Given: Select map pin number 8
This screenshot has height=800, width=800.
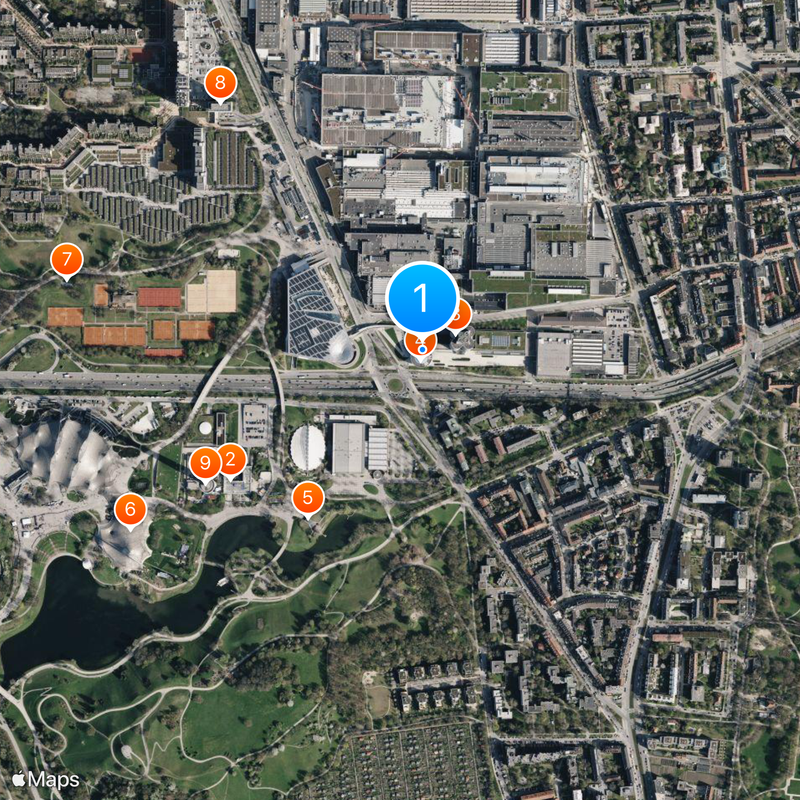Looking at the screenshot, I should 220,83.
